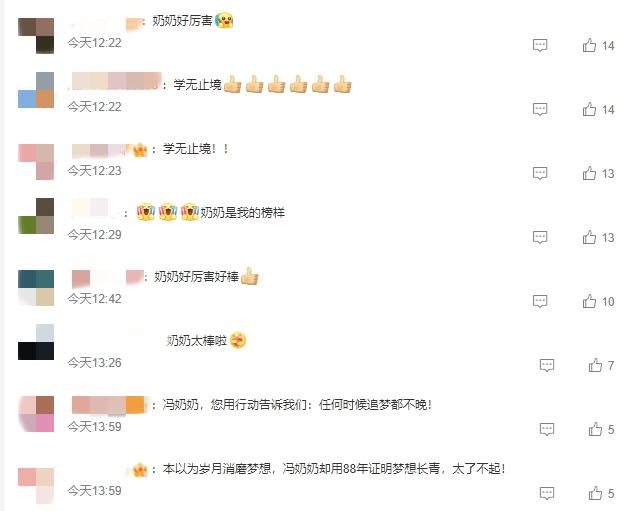Like the "学无止境!!" comment posted at 12:23
Screen dimensions: 635x511
tap(590, 174)
